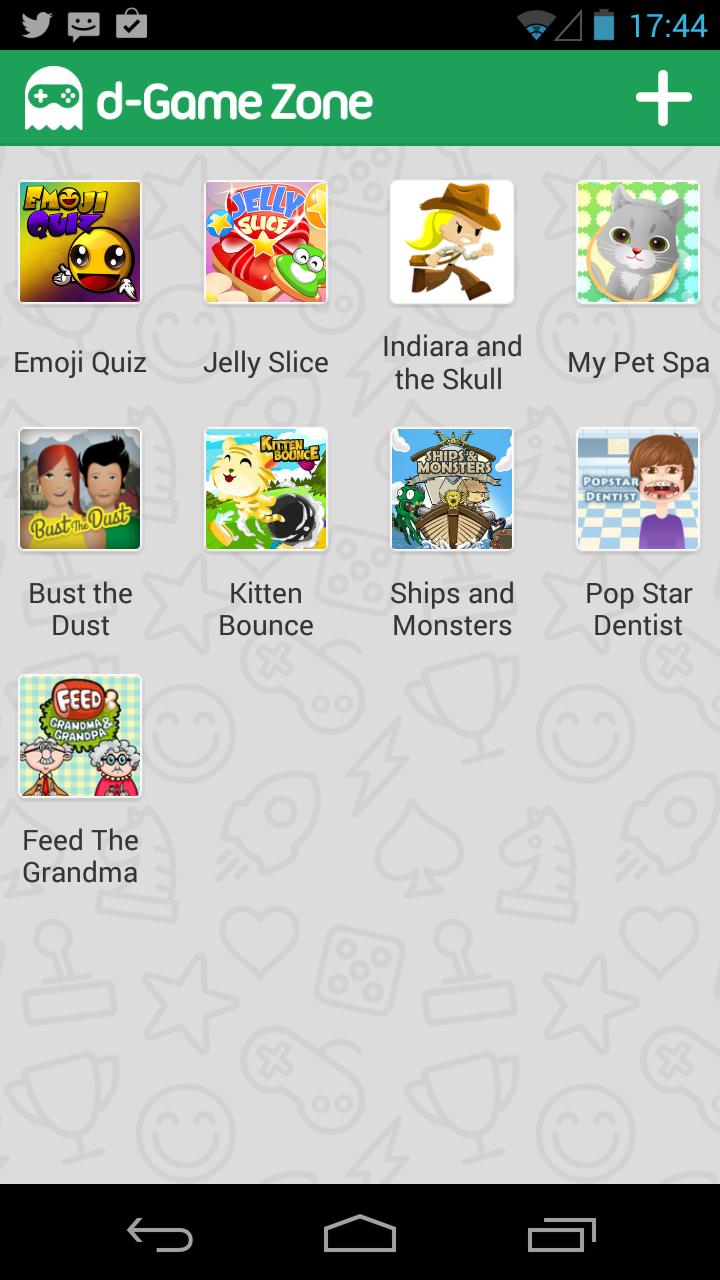720x1280 pixels.
Task: Go back with the system back button
Action: click(160, 1234)
